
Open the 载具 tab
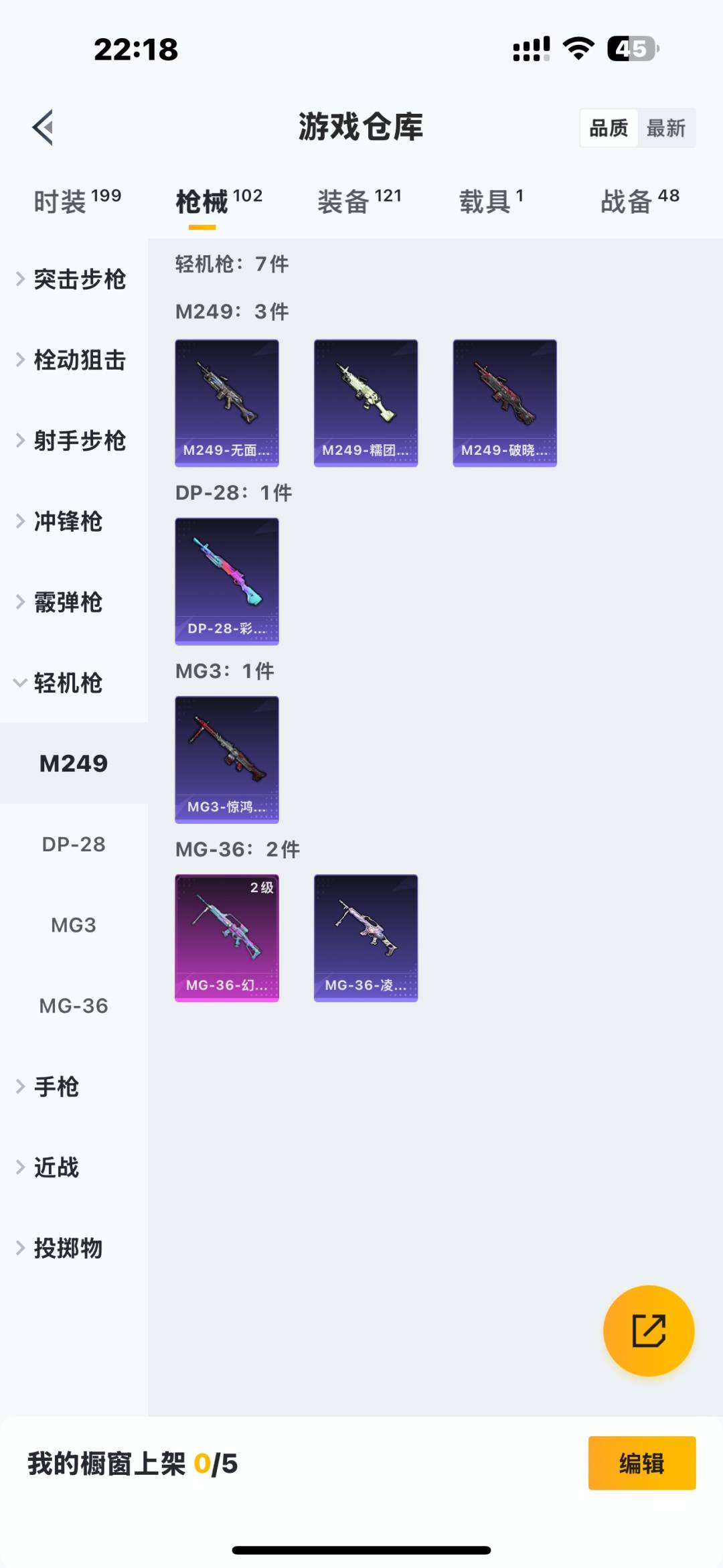[491, 201]
